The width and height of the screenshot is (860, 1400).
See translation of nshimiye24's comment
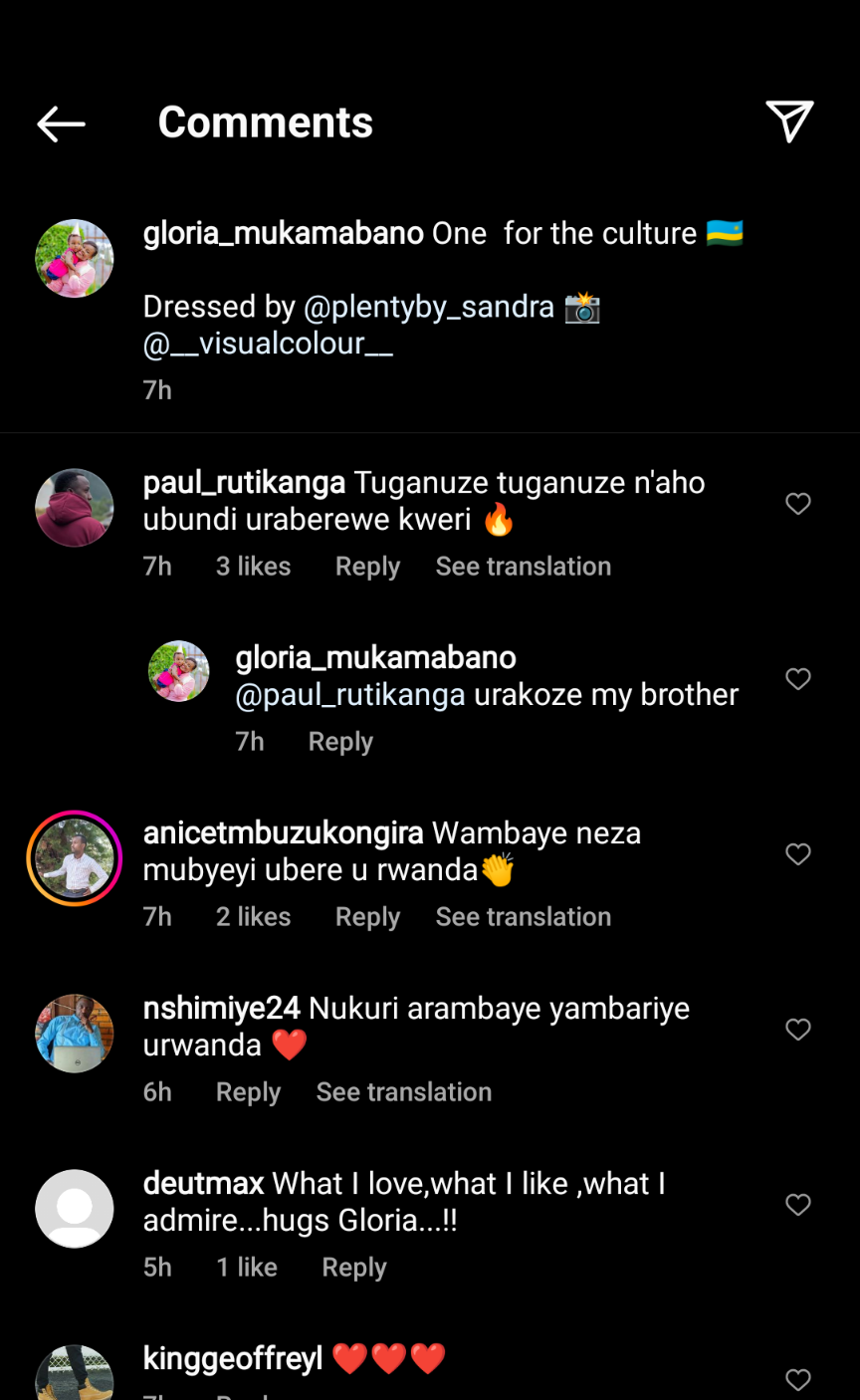pos(403,1092)
